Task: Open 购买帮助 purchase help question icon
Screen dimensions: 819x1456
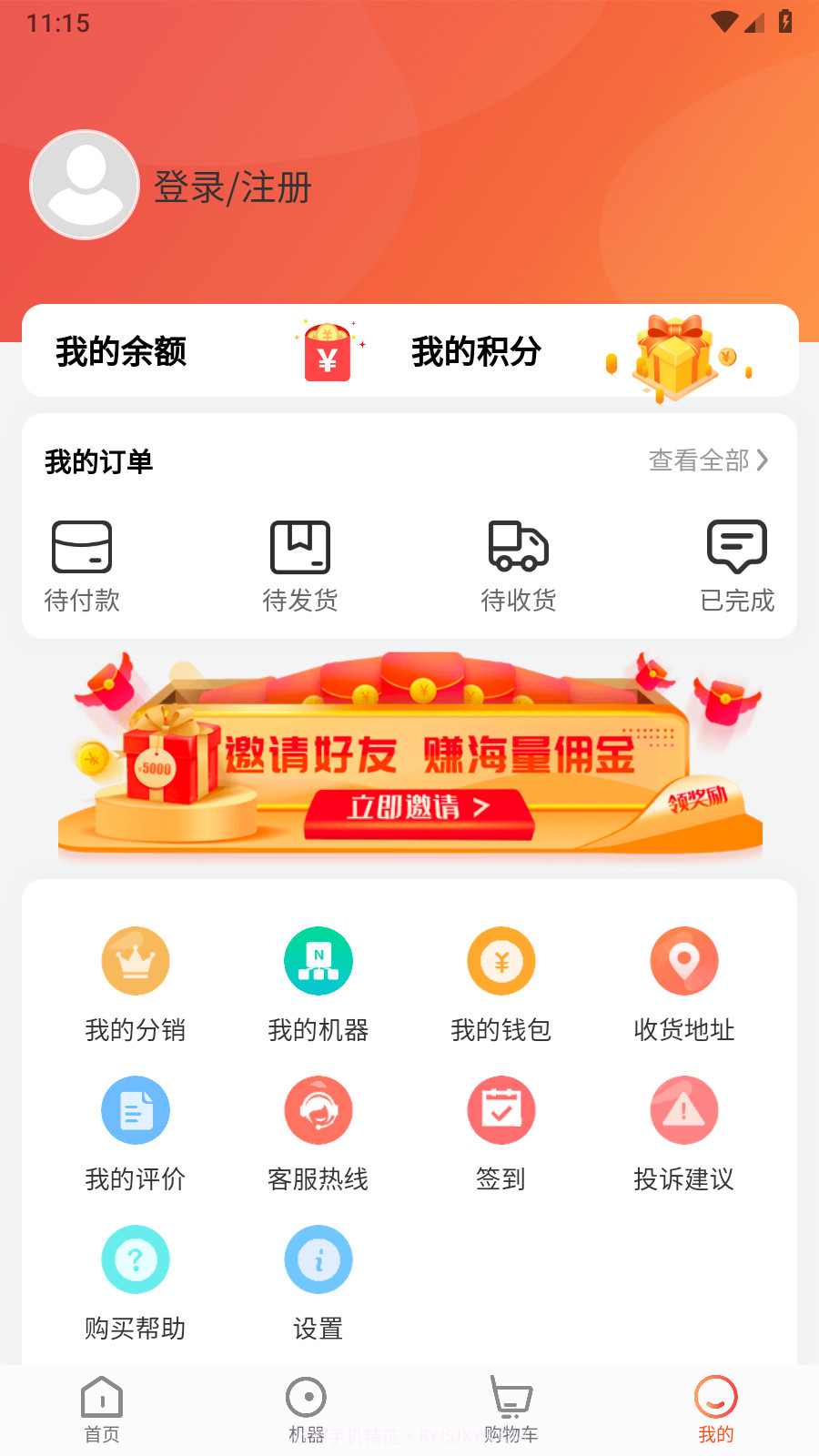Action: (135, 1259)
